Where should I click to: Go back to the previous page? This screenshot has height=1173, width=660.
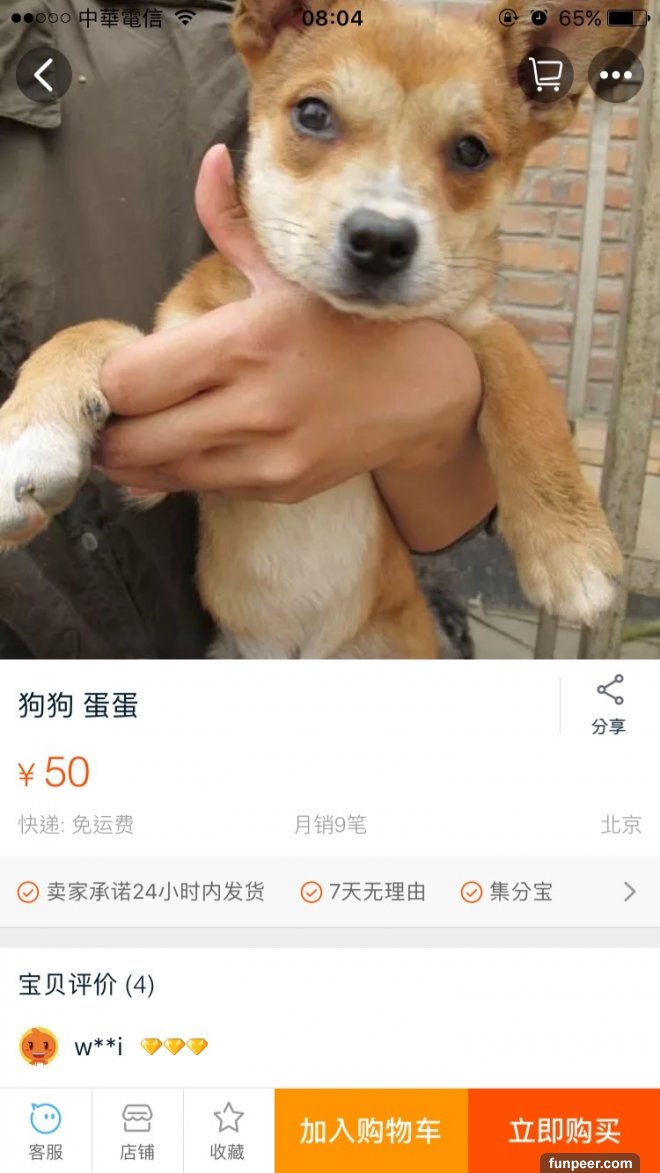(44, 75)
